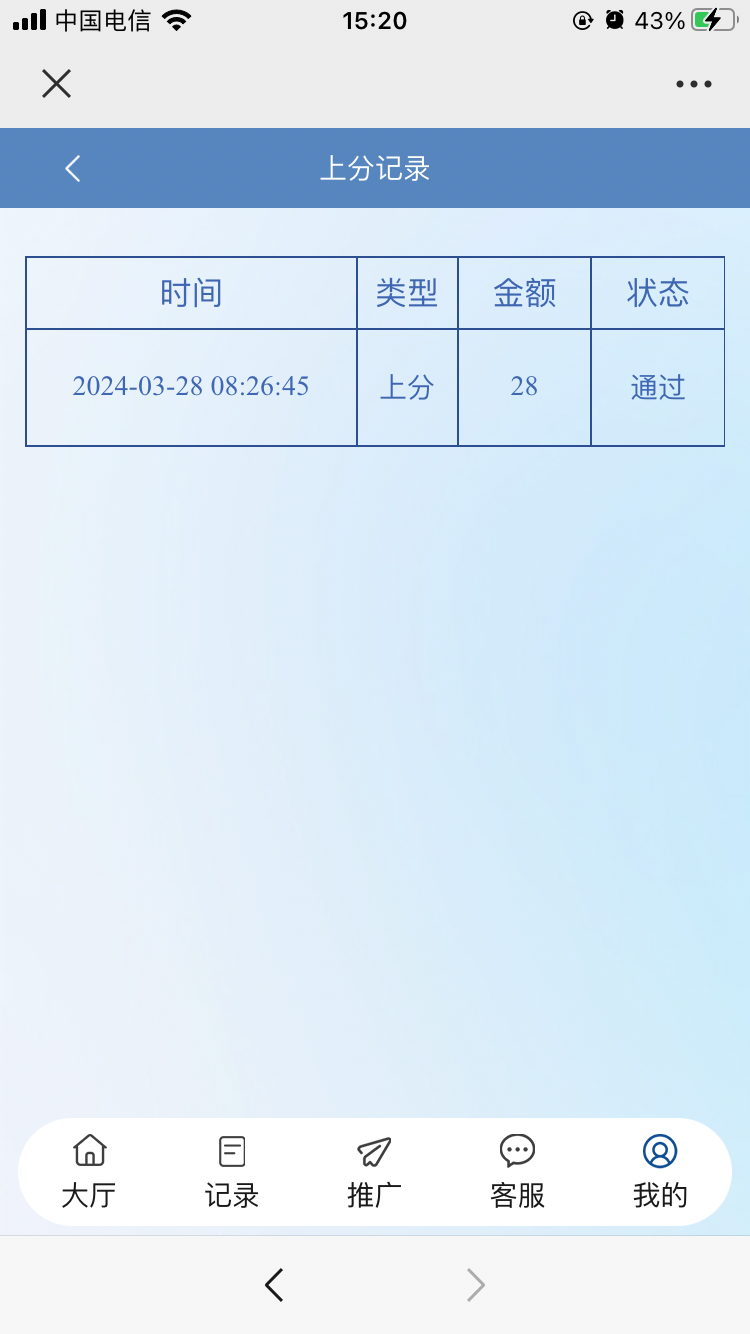Open the three-dot overflow menu

coord(693,84)
